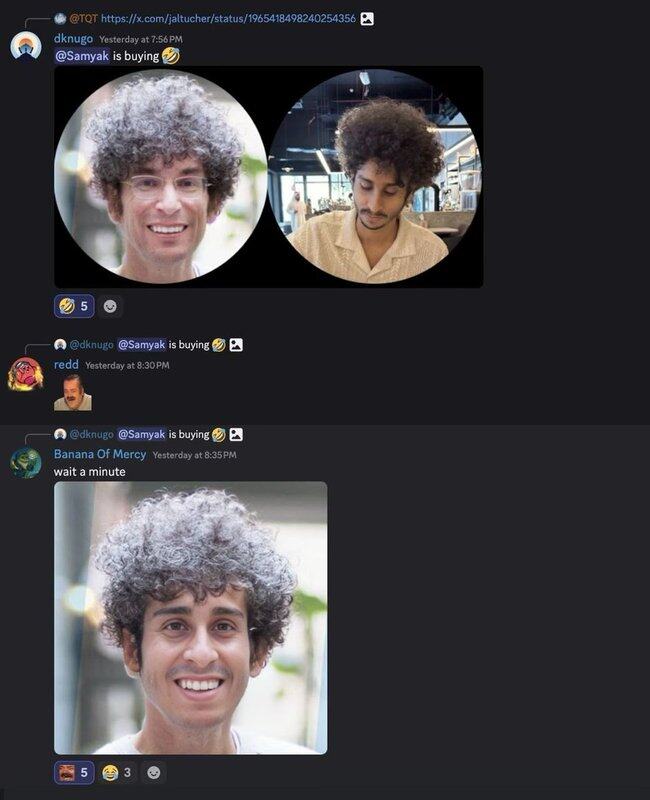View dknugo's profile from the username

point(72,38)
